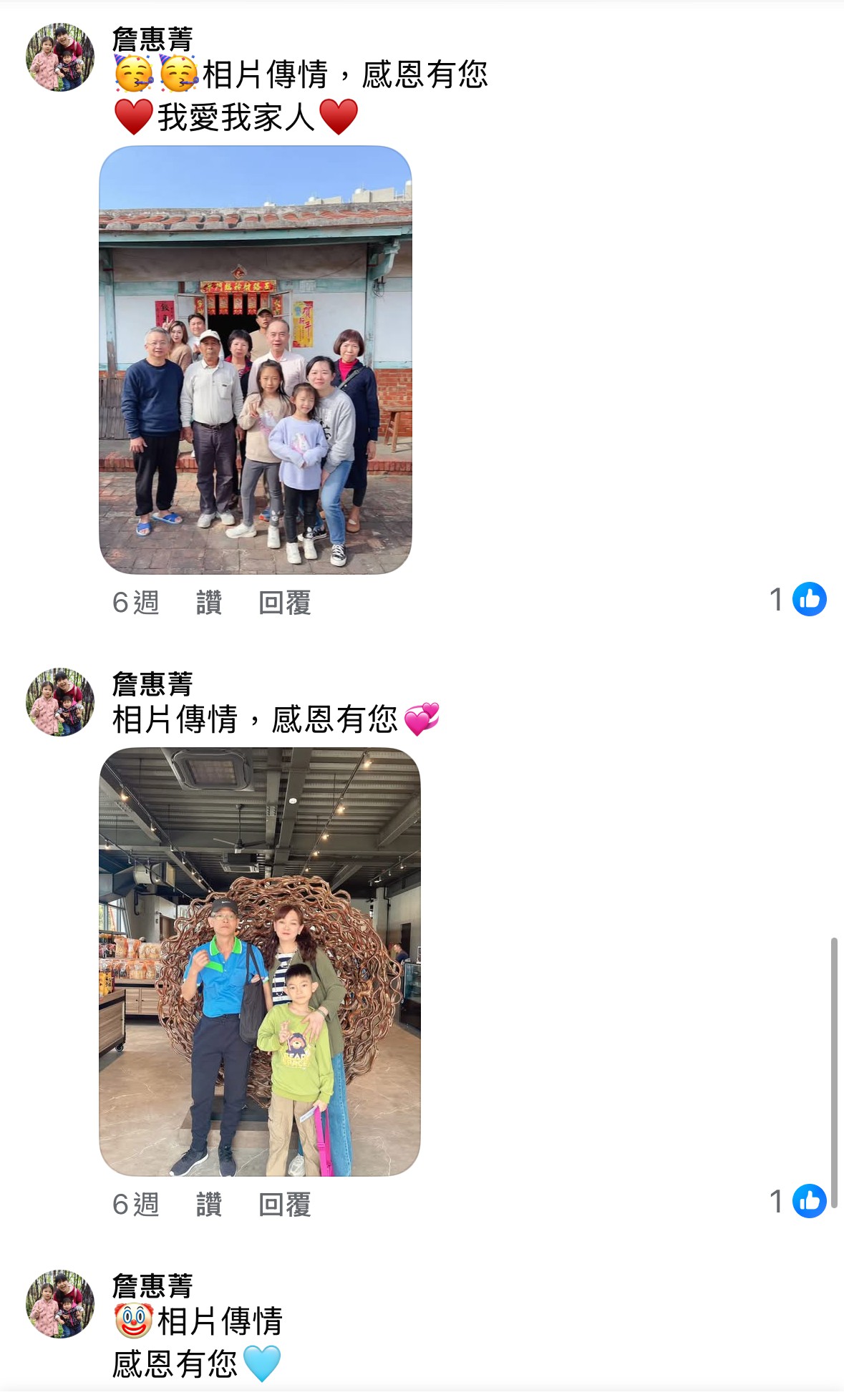The image size is (844, 1400).
Task: Open 詹惠菁's profile from the clown emoji comment
Action: pyautogui.click(x=152, y=1286)
